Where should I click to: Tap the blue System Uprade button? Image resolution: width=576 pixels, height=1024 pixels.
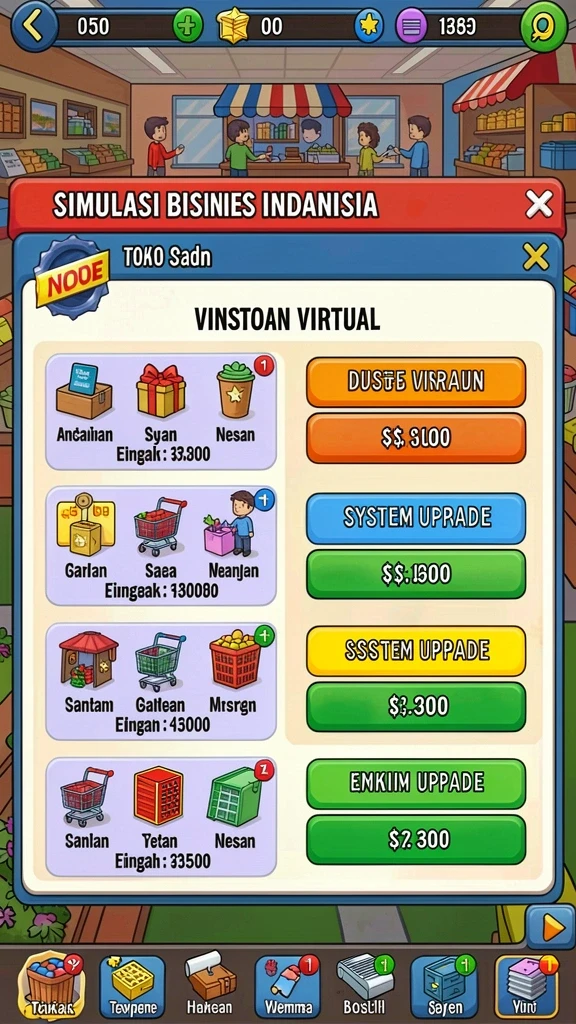pos(416,519)
